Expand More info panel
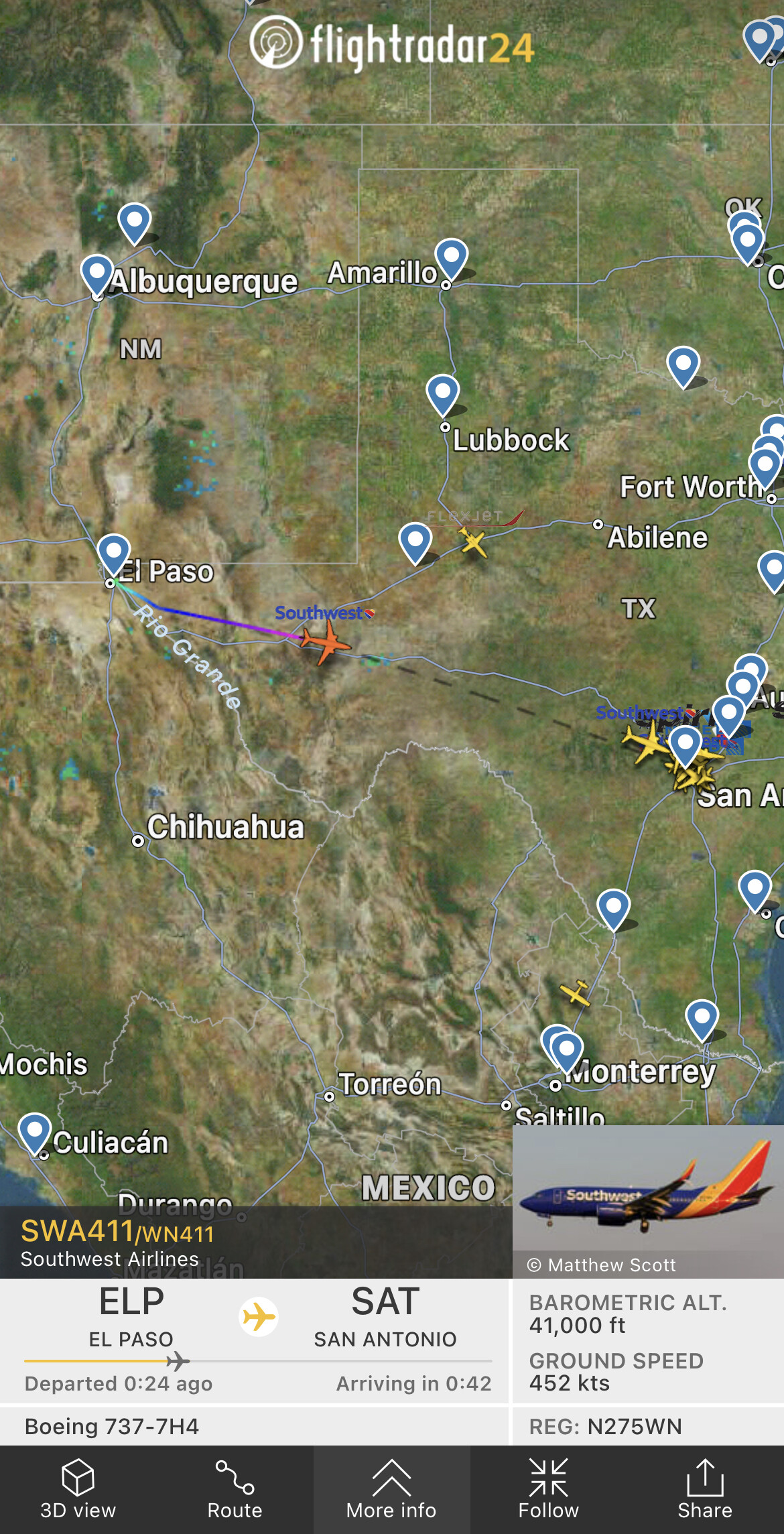This screenshot has height=1534, width=784. pos(391,1489)
